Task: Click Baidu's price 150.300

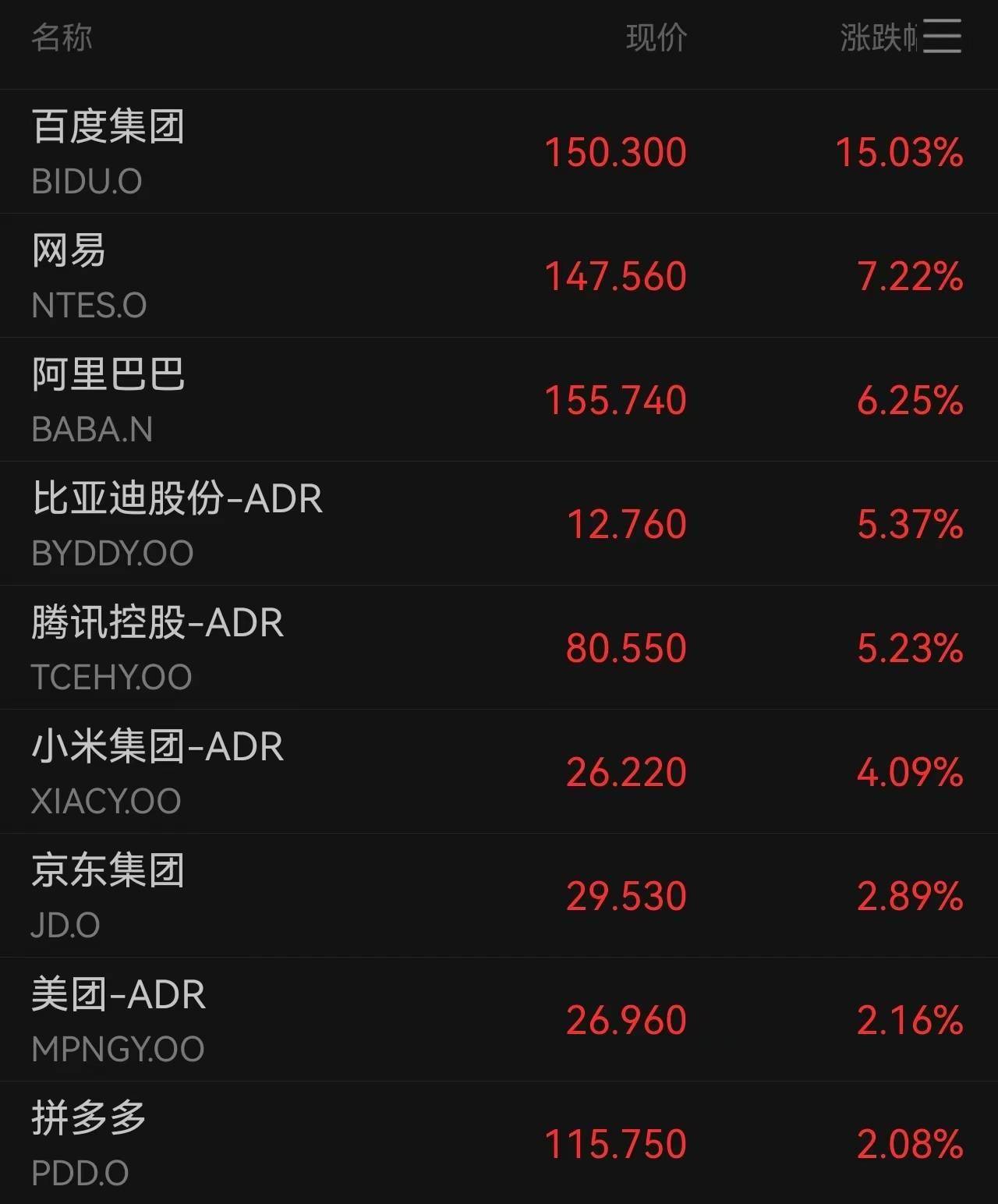Action: pos(616,152)
